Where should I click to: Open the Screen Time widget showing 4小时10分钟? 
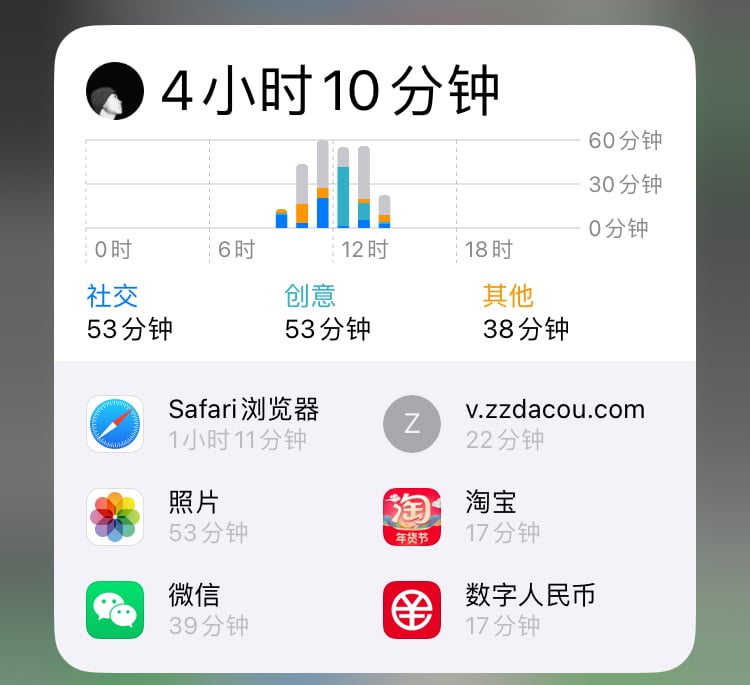click(330, 92)
